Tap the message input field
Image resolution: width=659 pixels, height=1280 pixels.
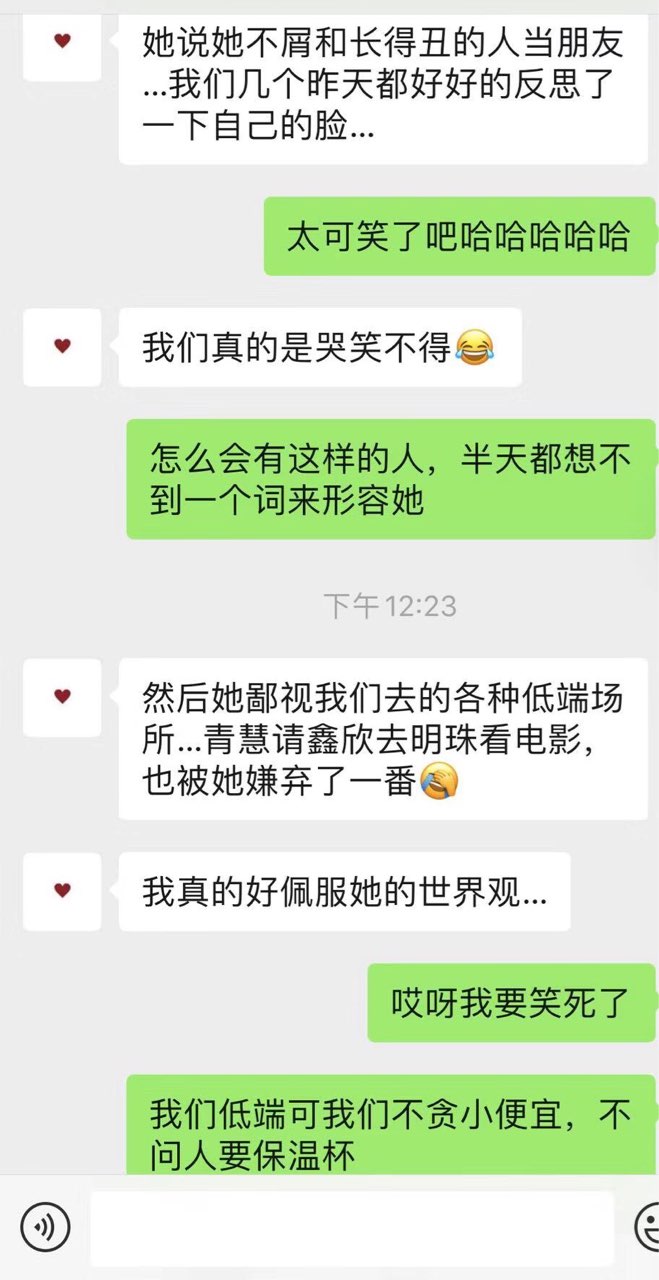click(352, 1229)
